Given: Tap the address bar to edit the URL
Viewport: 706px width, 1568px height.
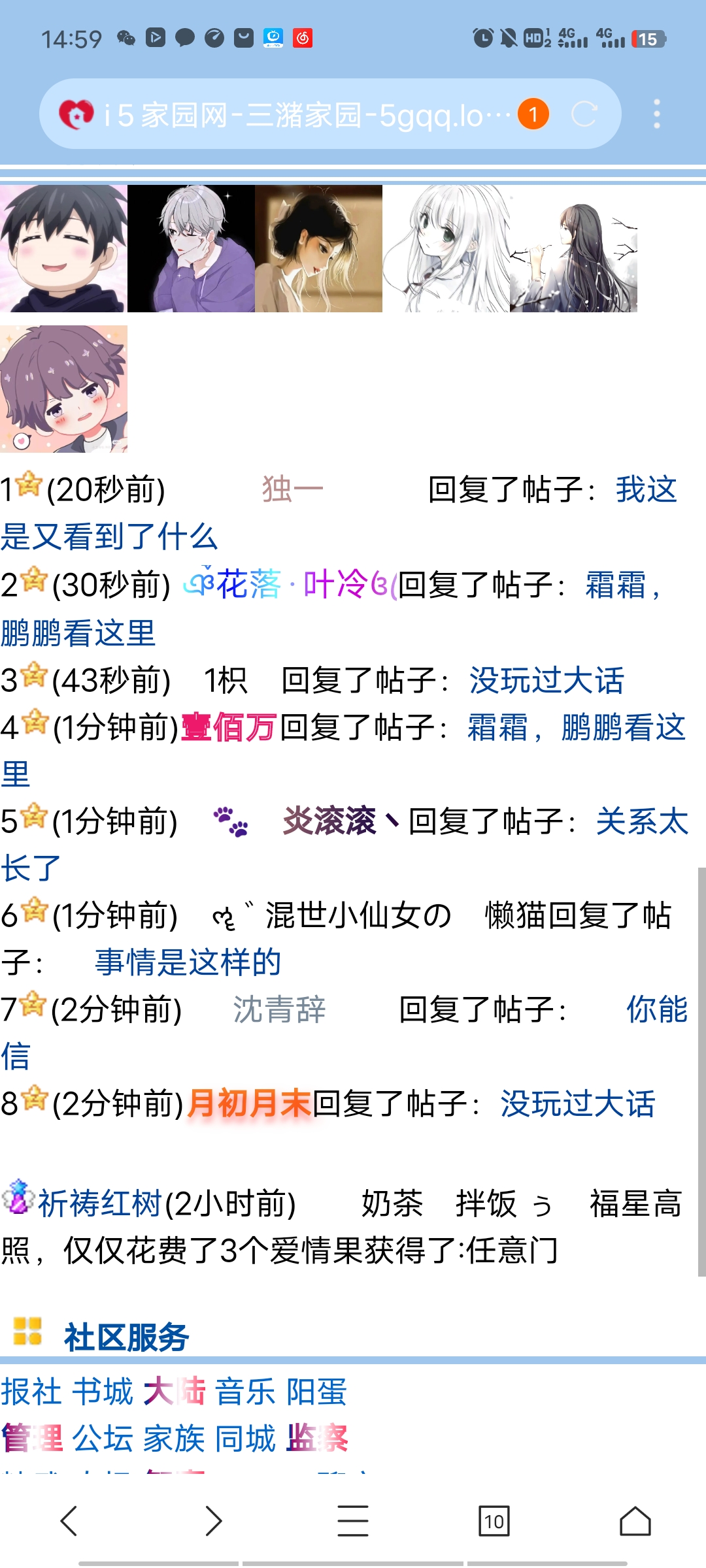Looking at the screenshot, I should tap(294, 114).
